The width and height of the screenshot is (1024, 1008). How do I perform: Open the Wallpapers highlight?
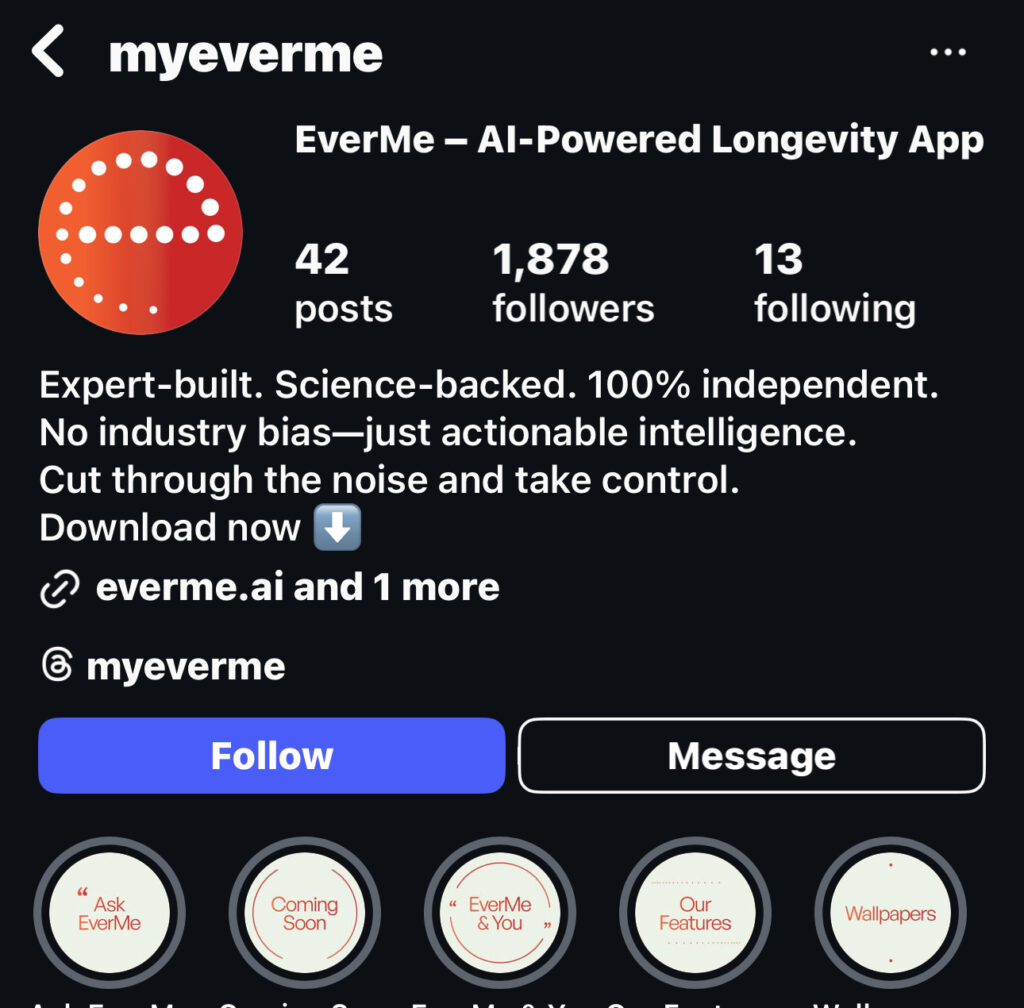click(890, 913)
